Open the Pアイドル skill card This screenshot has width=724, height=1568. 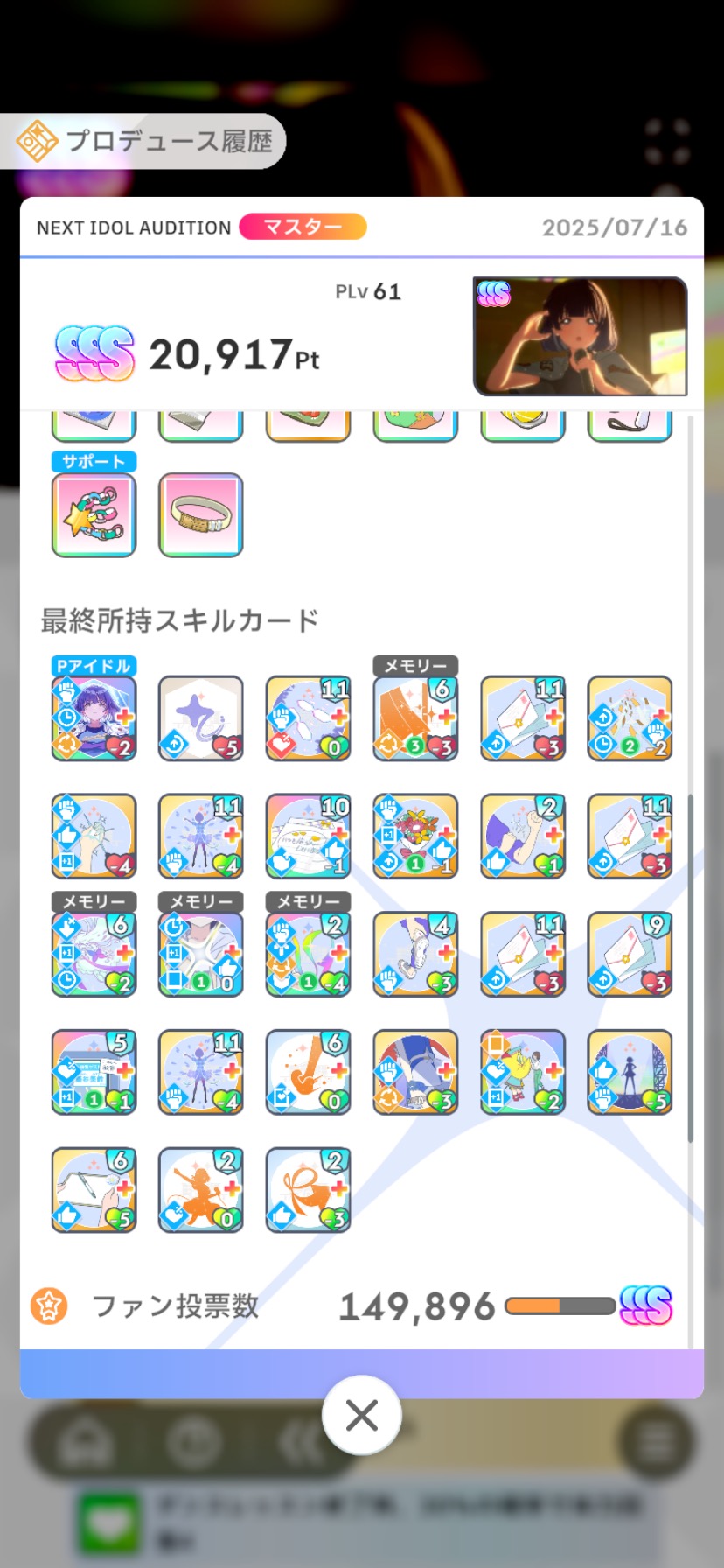(x=94, y=717)
